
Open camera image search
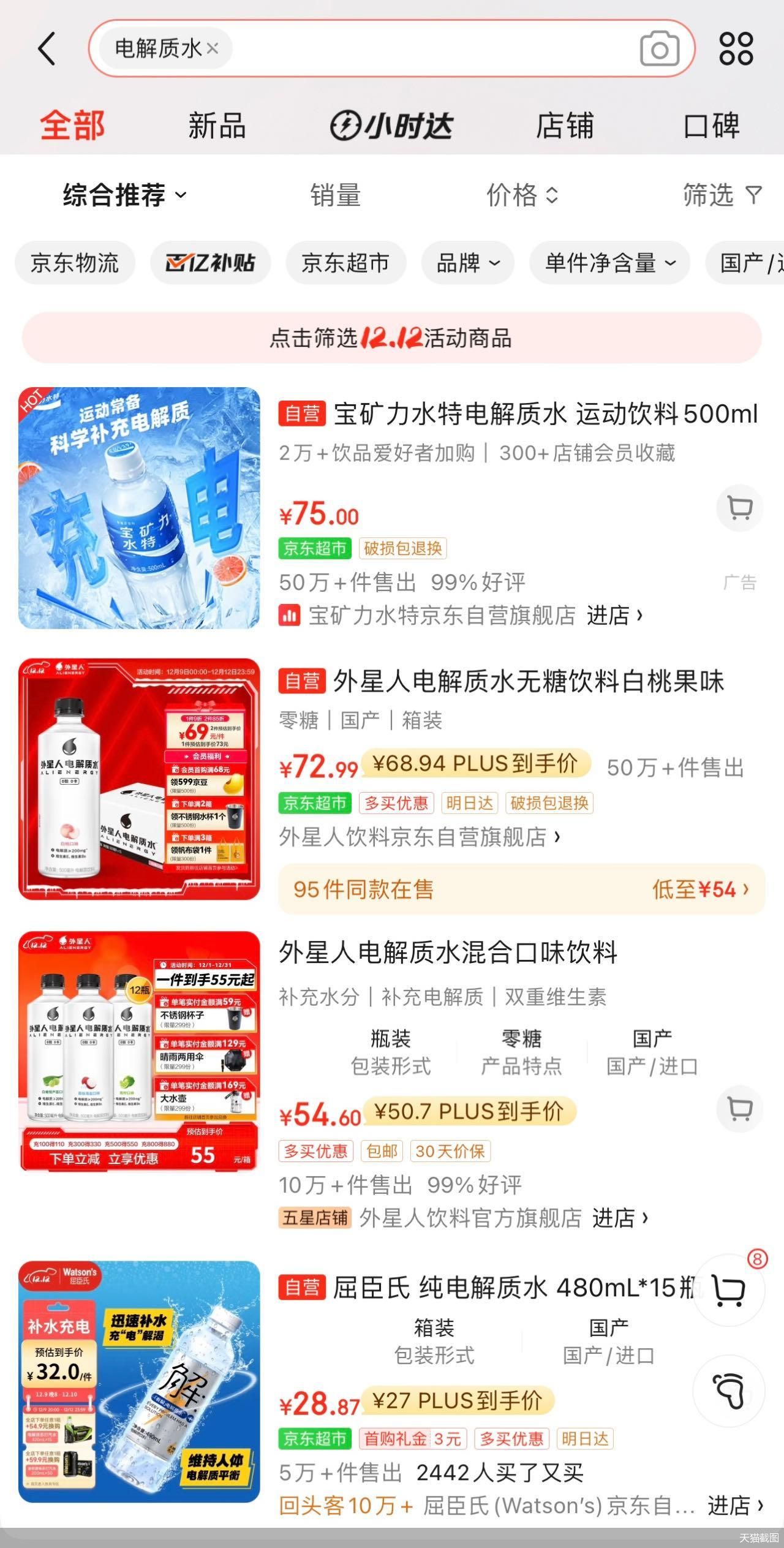pos(659,49)
